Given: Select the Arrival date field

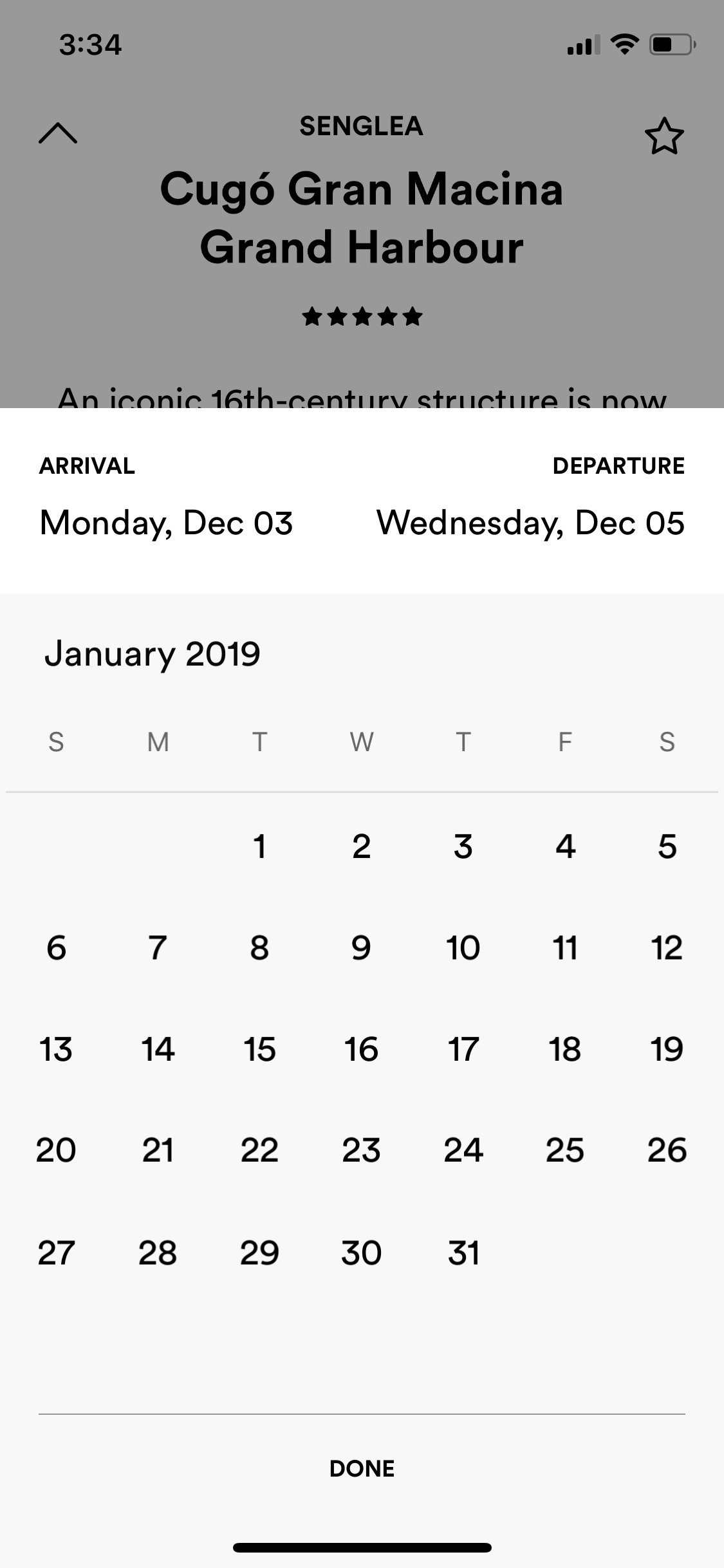Looking at the screenshot, I should click(x=166, y=500).
